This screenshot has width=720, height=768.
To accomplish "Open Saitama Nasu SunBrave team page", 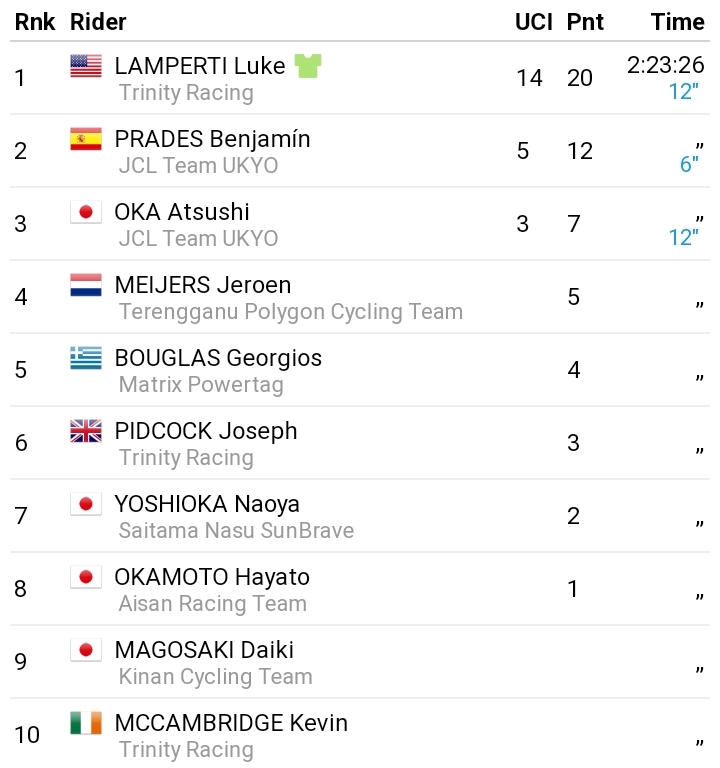I will (x=236, y=531).
